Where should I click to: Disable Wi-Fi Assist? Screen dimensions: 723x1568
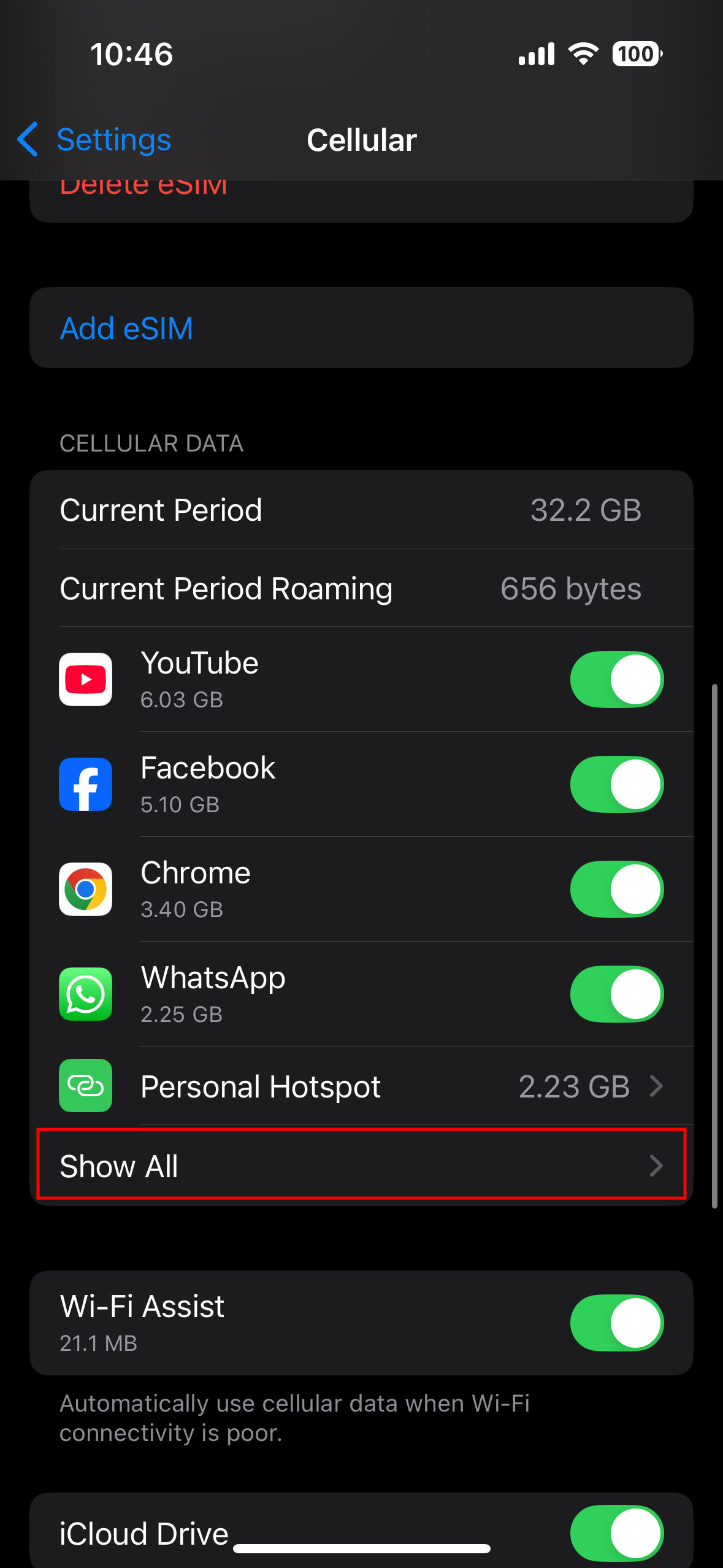pyautogui.click(x=616, y=1323)
